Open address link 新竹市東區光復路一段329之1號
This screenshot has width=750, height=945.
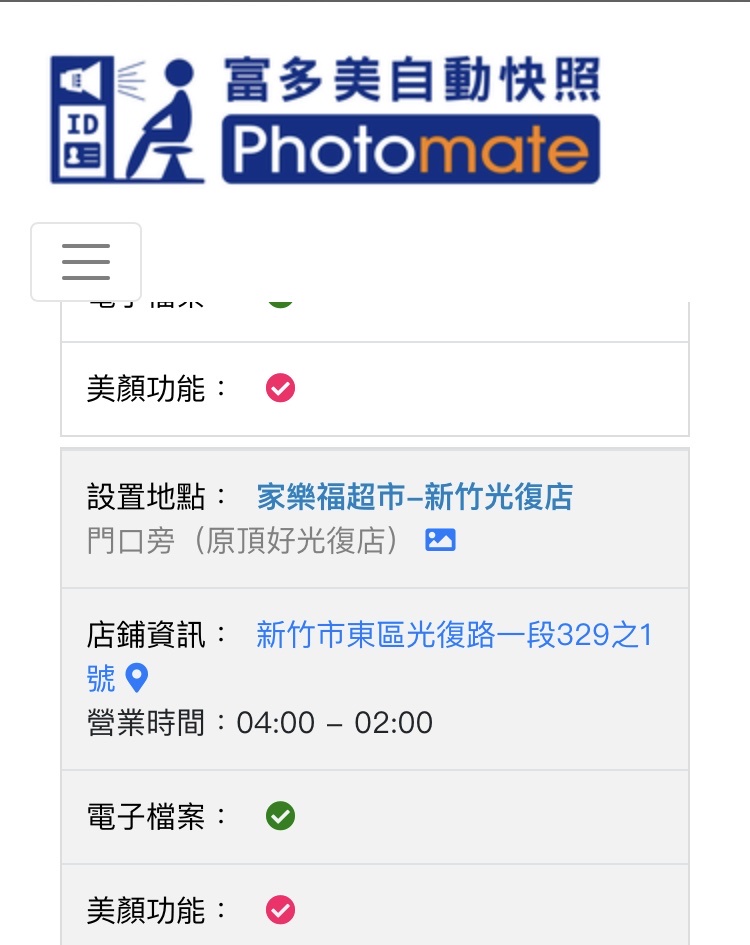tap(454, 635)
